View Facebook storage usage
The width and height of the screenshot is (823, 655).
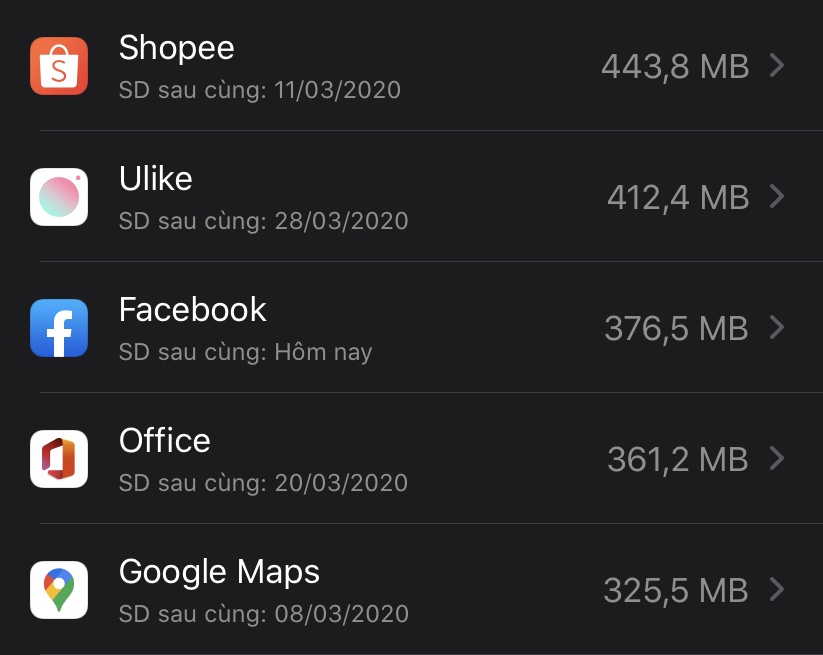coord(410,328)
